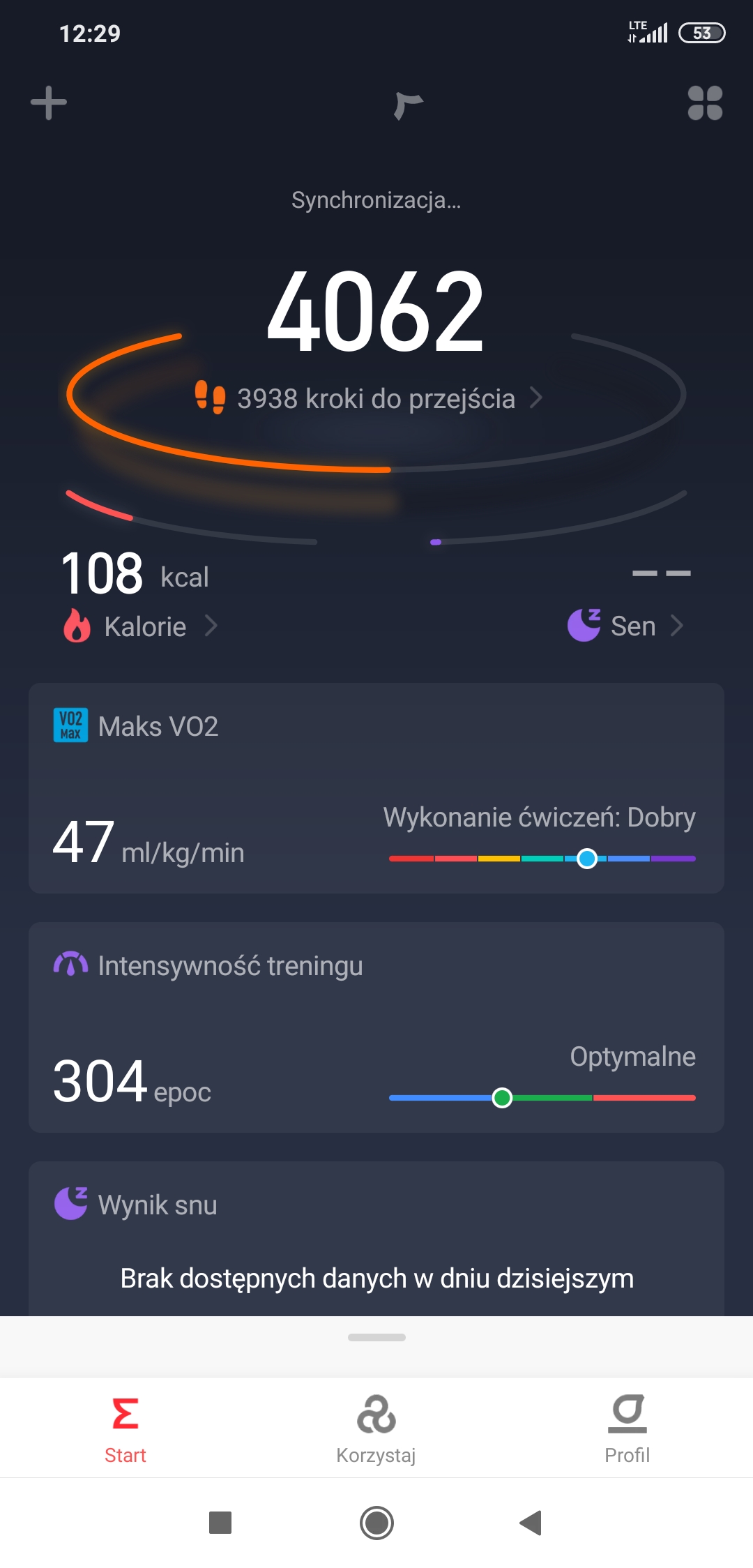Open the Intensywność treningu card
The width and height of the screenshot is (753, 1568).
[x=376, y=1027]
